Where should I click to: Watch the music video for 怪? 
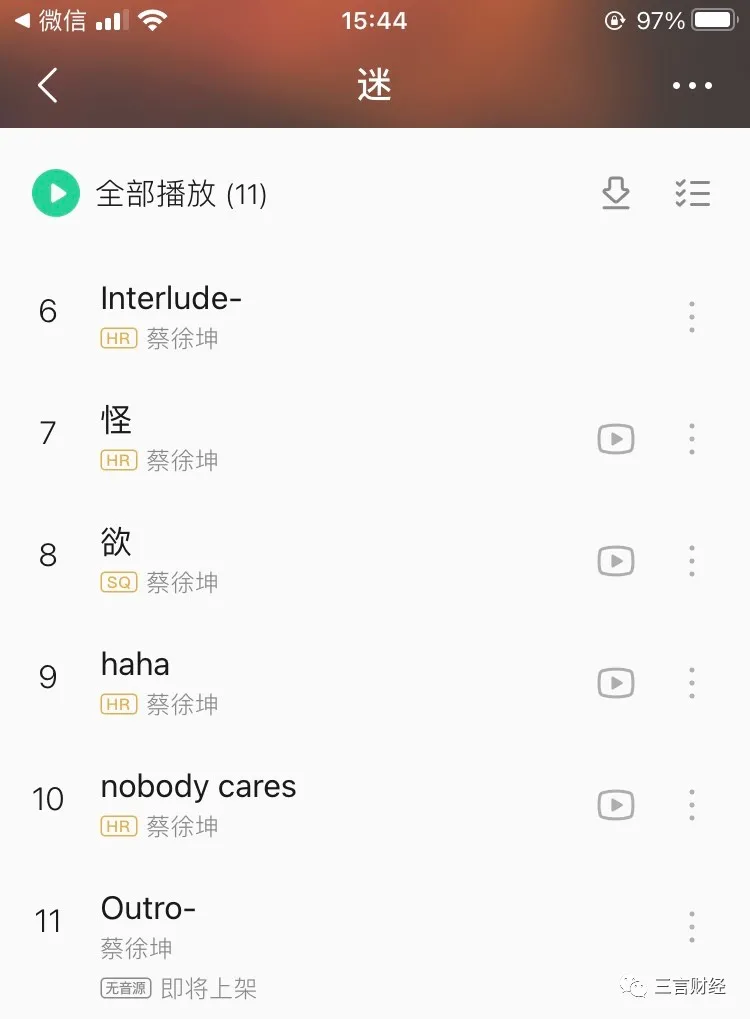(616, 439)
